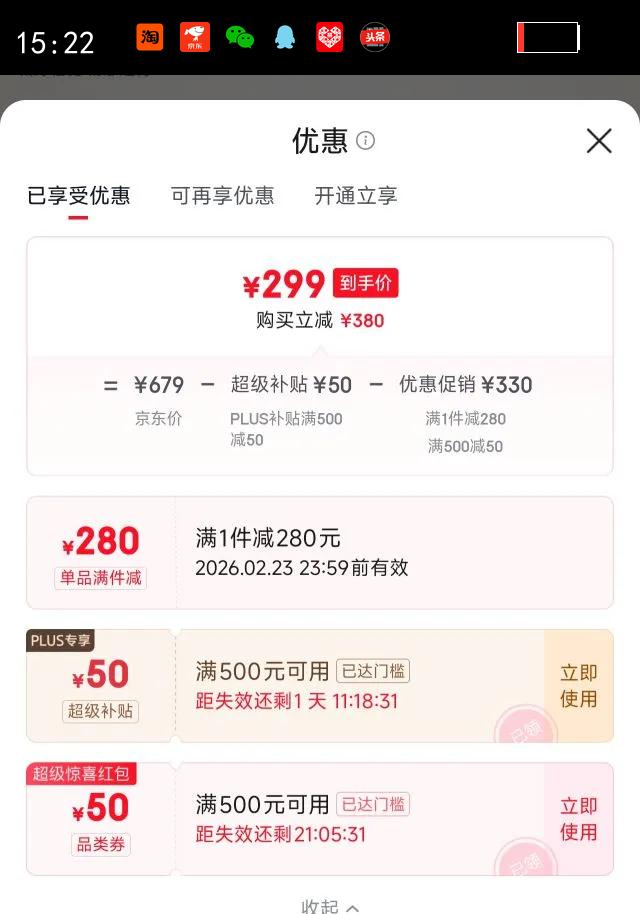Collapse the coupon list with 收起
Image resolution: width=640 pixels, height=914 pixels.
329,905
